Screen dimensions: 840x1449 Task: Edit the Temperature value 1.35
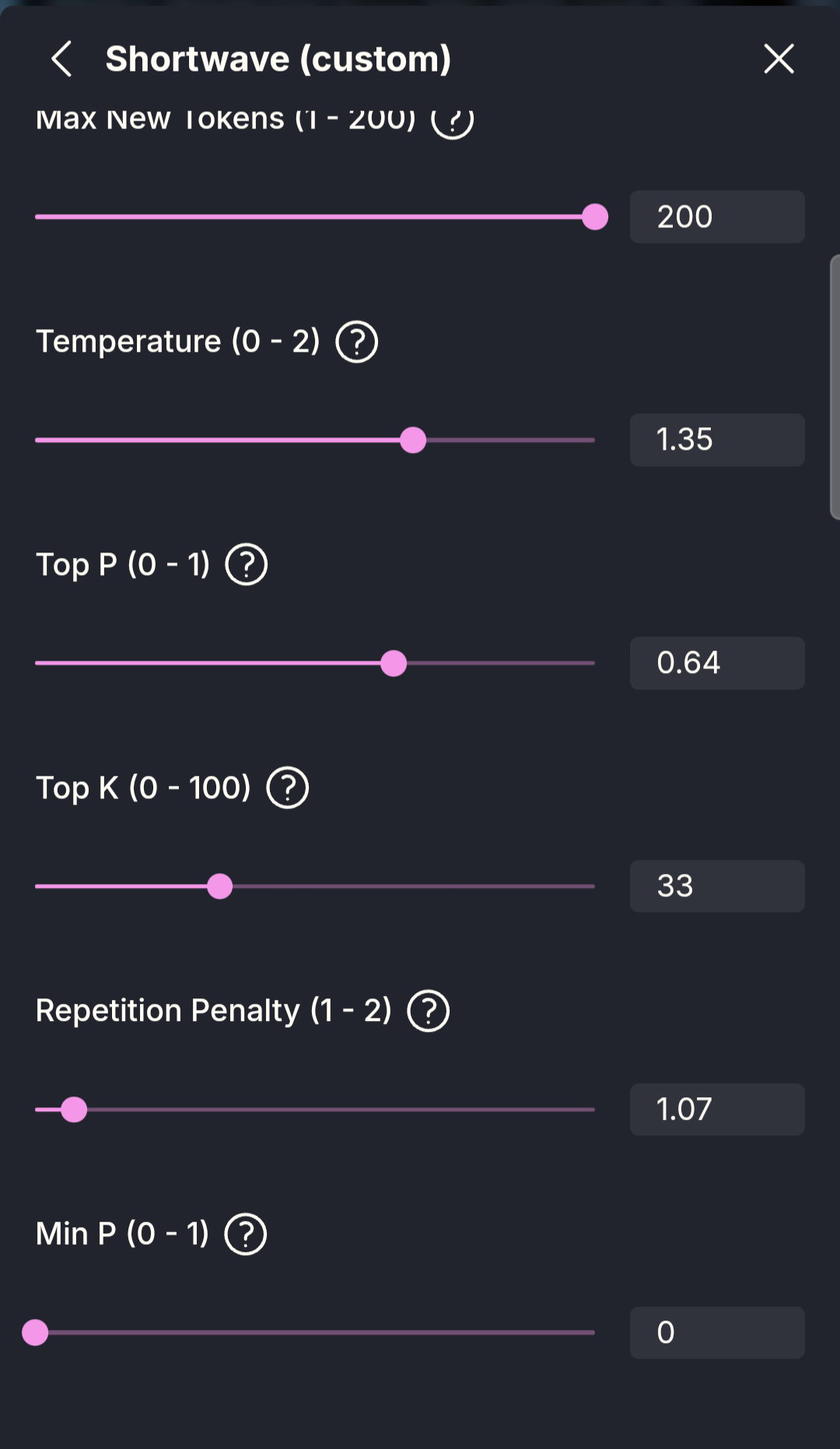tap(716, 440)
